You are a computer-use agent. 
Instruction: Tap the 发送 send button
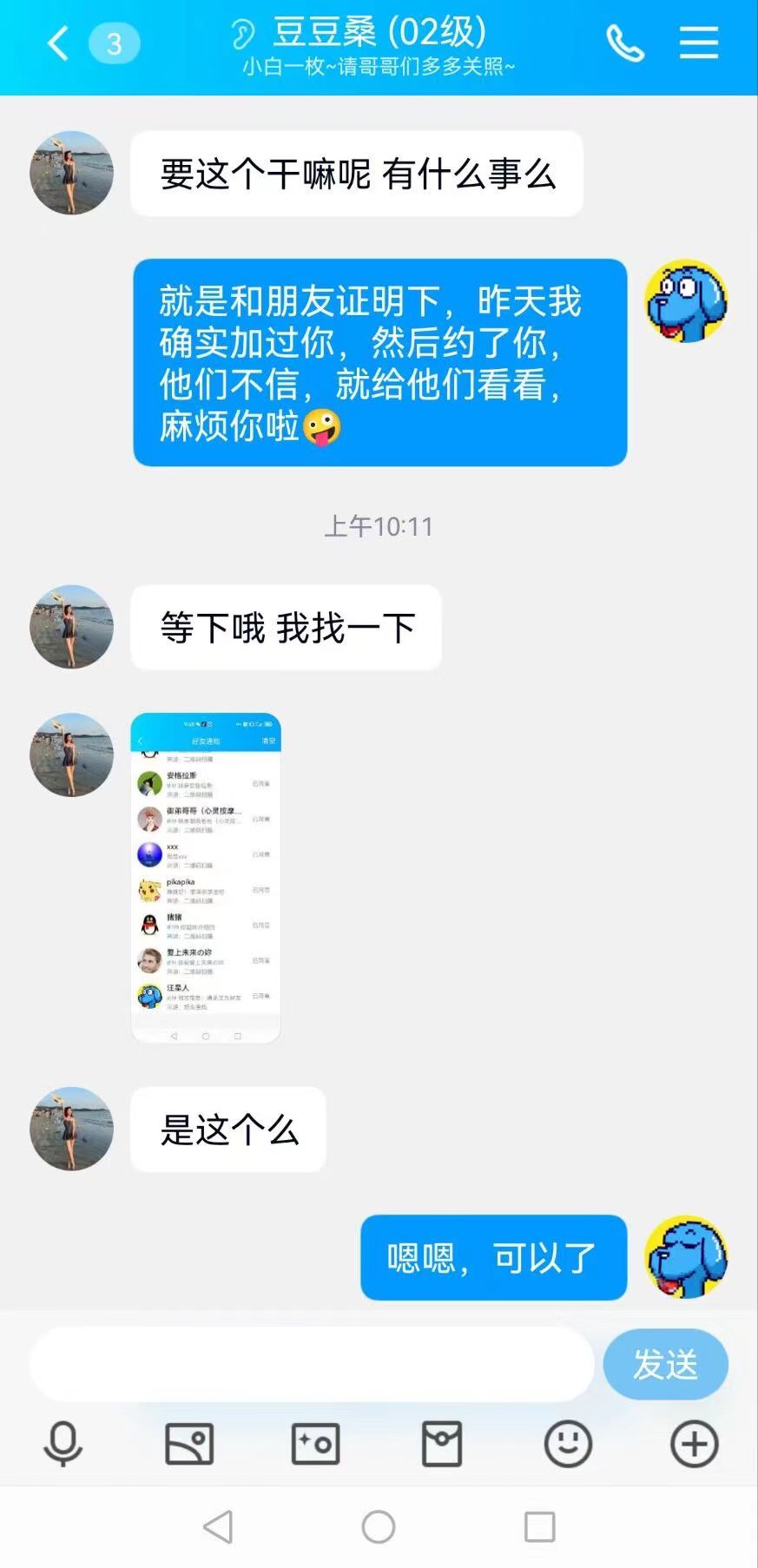coord(665,1364)
